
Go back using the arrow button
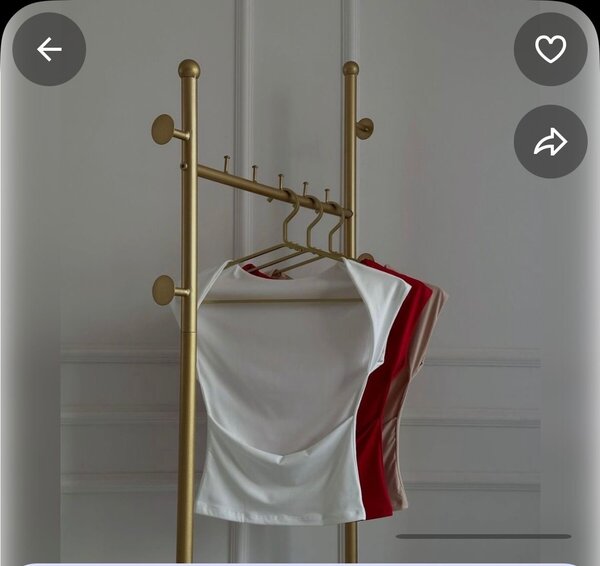point(49,49)
